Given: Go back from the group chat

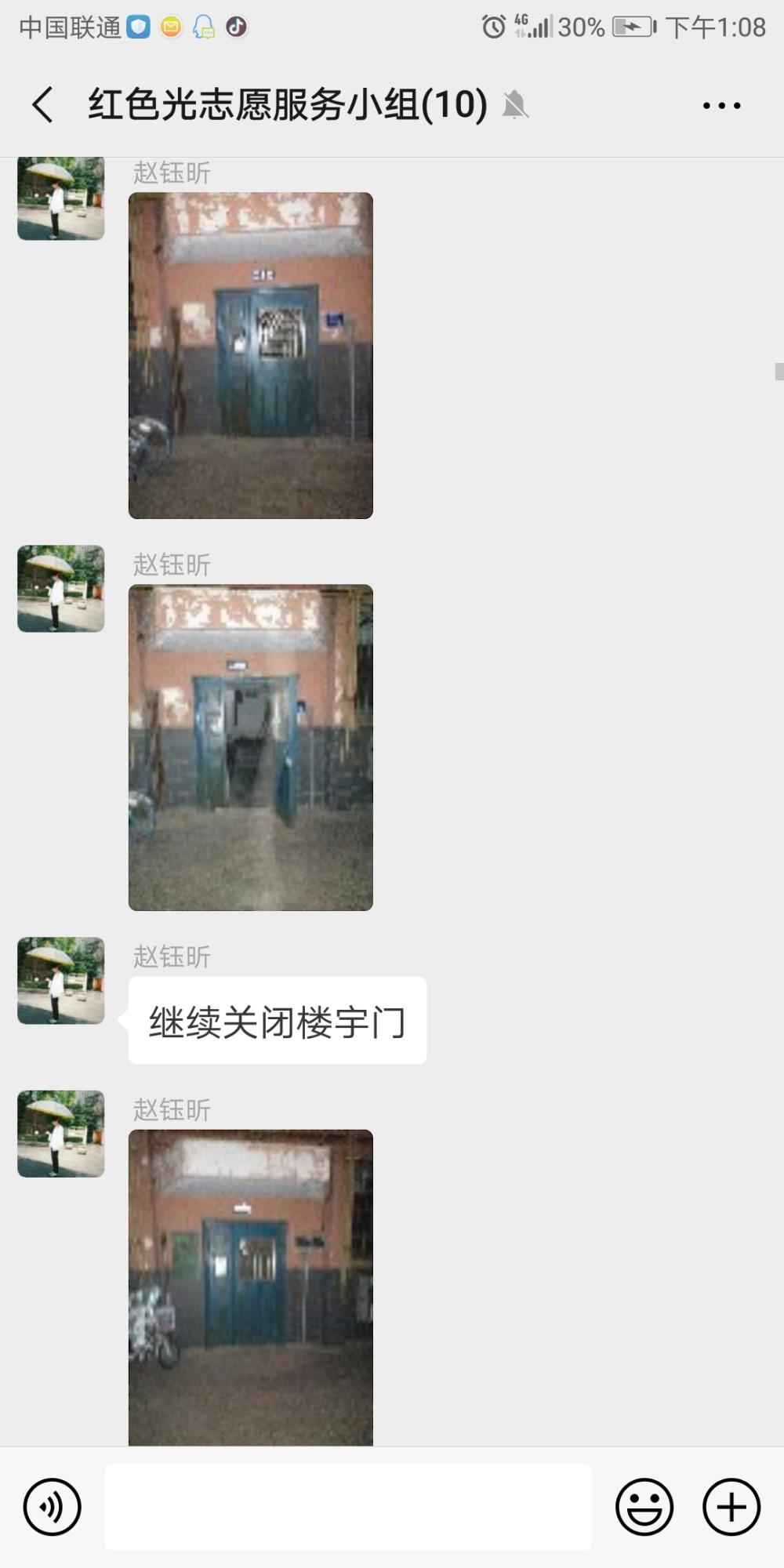Looking at the screenshot, I should click(43, 104).
